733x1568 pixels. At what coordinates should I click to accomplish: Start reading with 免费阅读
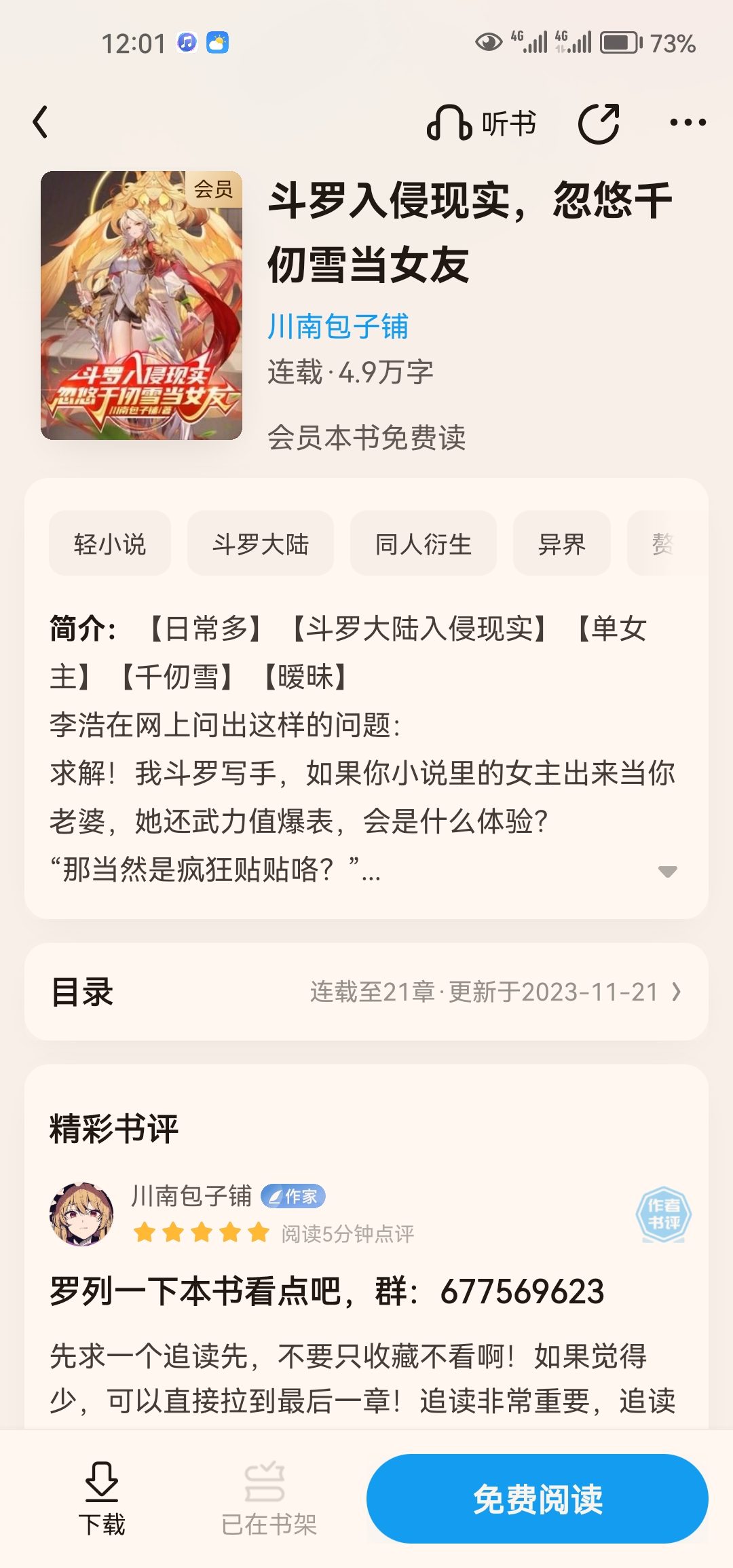(x=538, y=1499)
